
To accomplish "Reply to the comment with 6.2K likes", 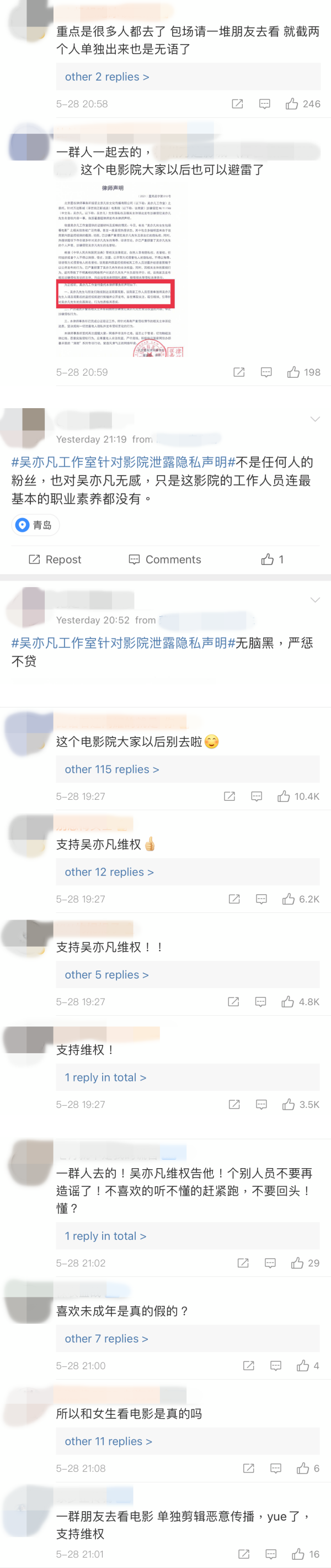I will [261, 899].
